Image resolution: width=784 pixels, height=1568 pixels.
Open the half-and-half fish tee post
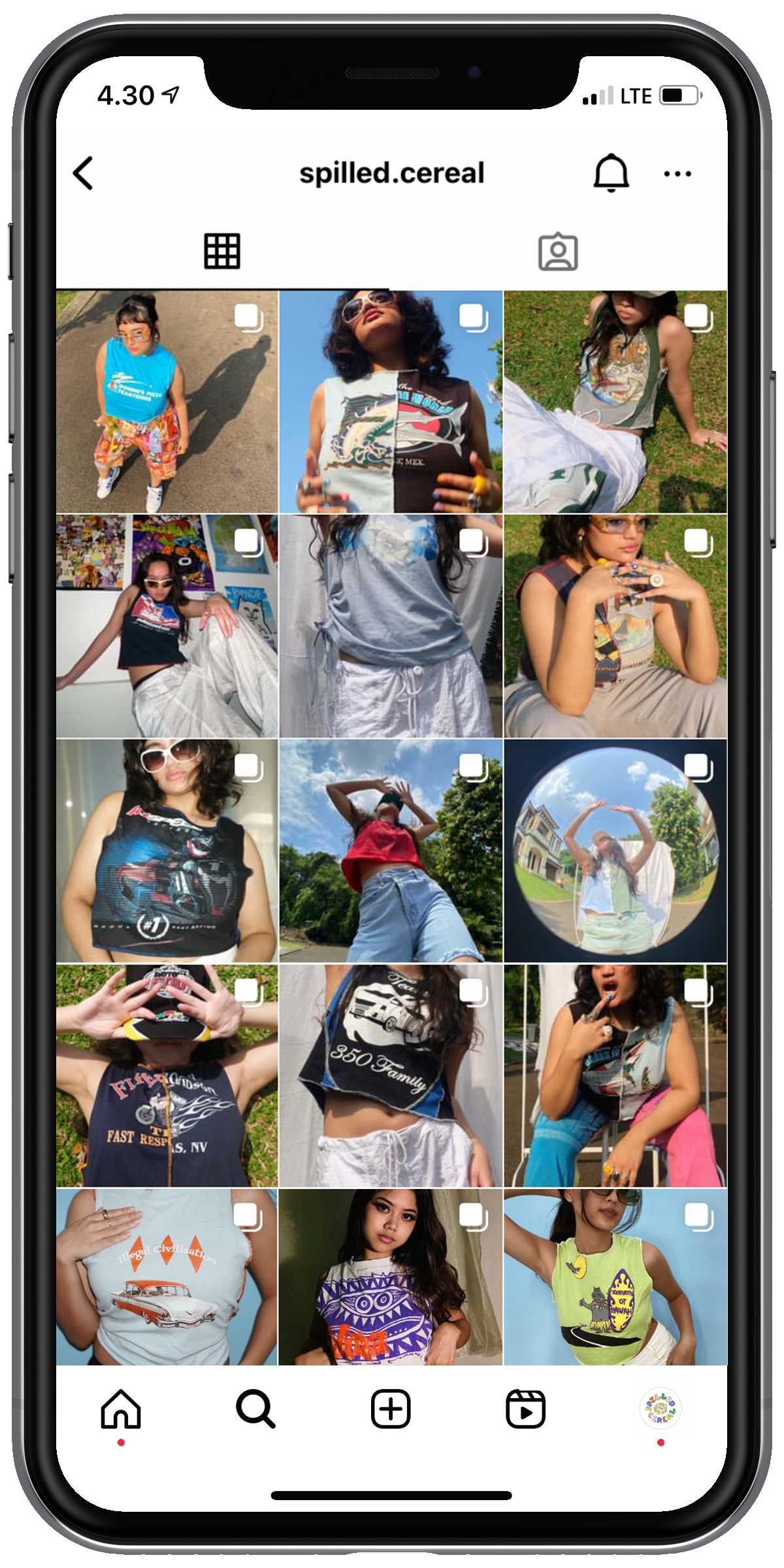pos(391,402)
